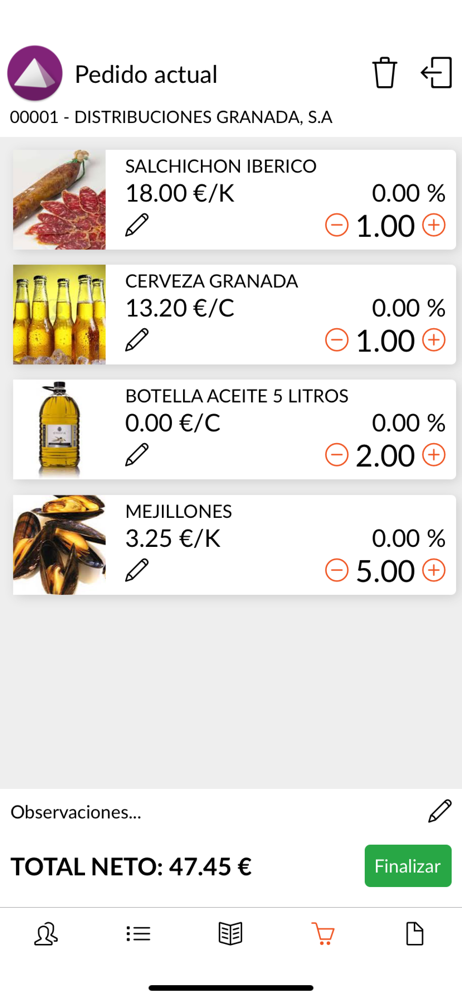462x1000 pixels.
Task: Edit the CERVEZA GRANADA line
Action: 137,340
